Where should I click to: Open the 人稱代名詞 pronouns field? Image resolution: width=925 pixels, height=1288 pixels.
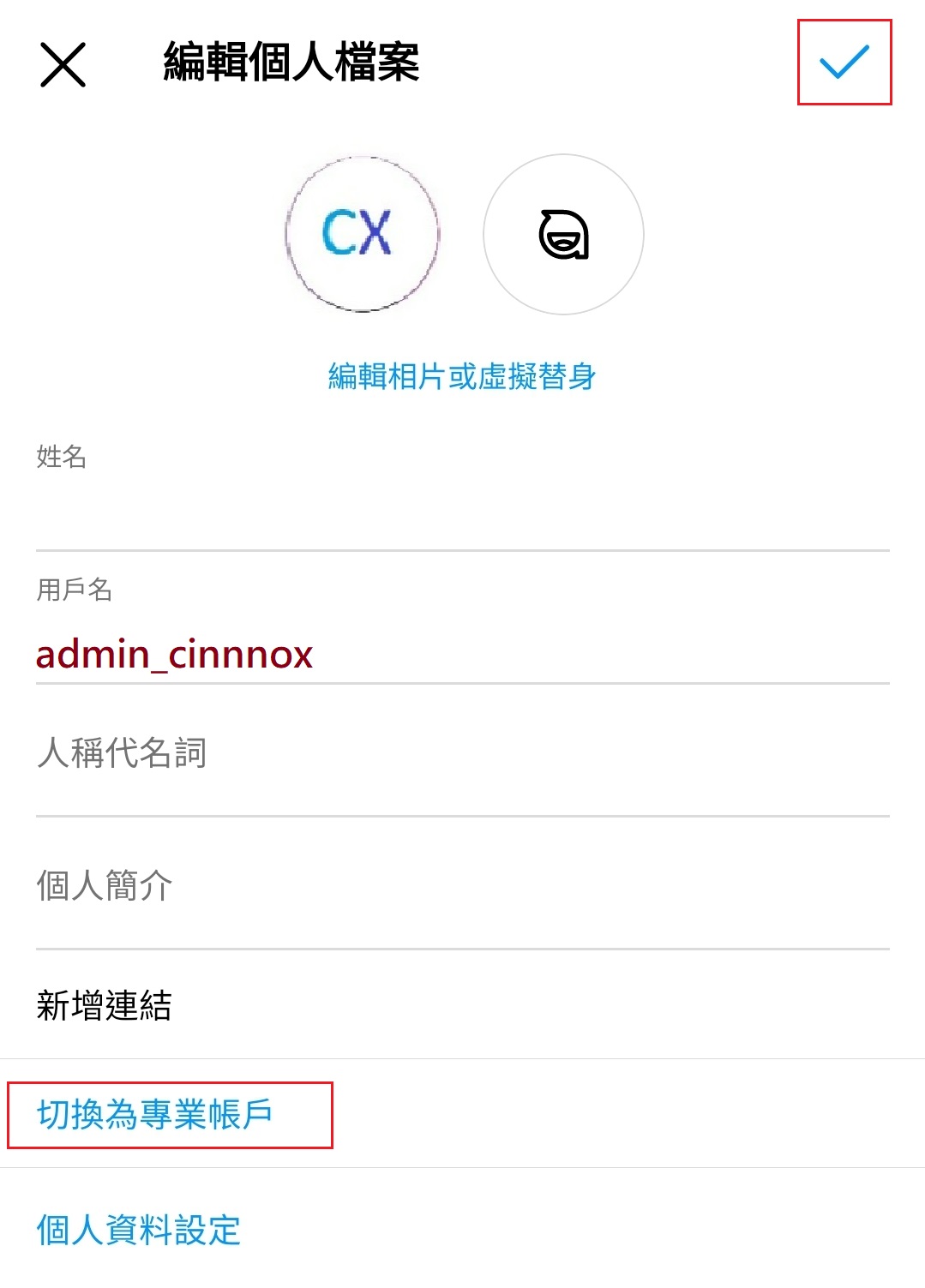462,753
